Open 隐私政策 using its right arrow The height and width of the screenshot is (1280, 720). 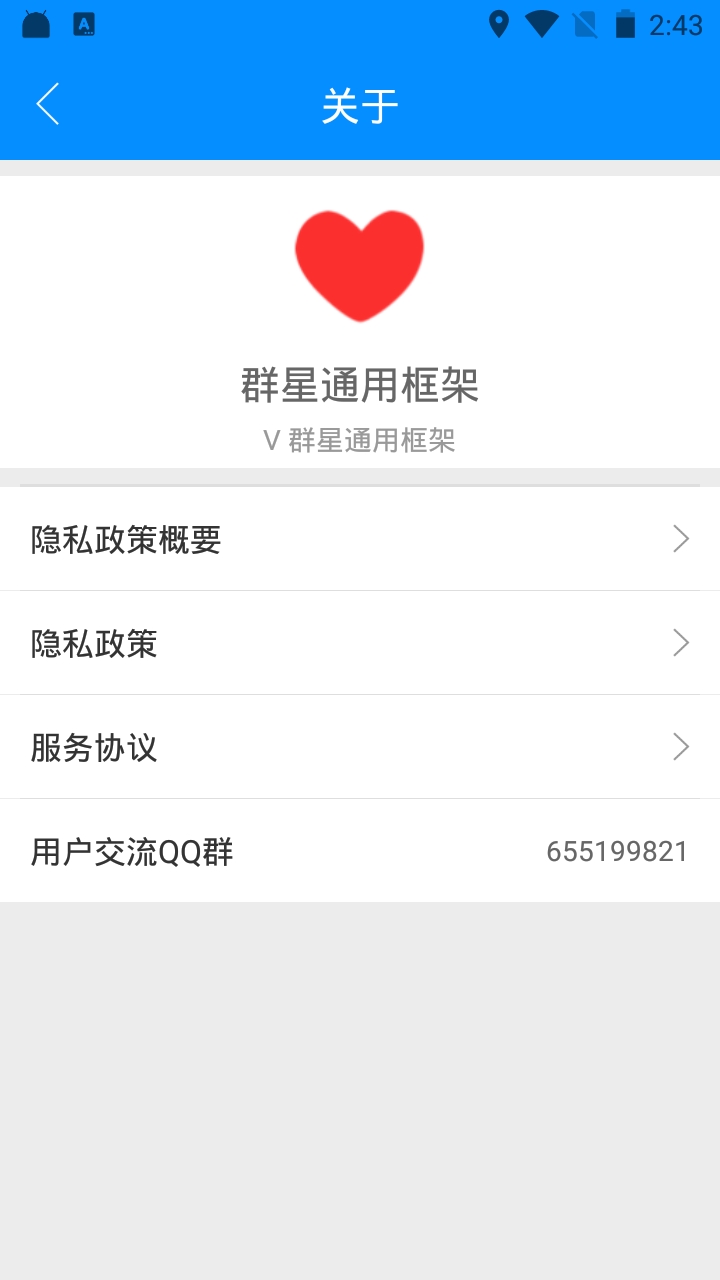tap(680, 643)
